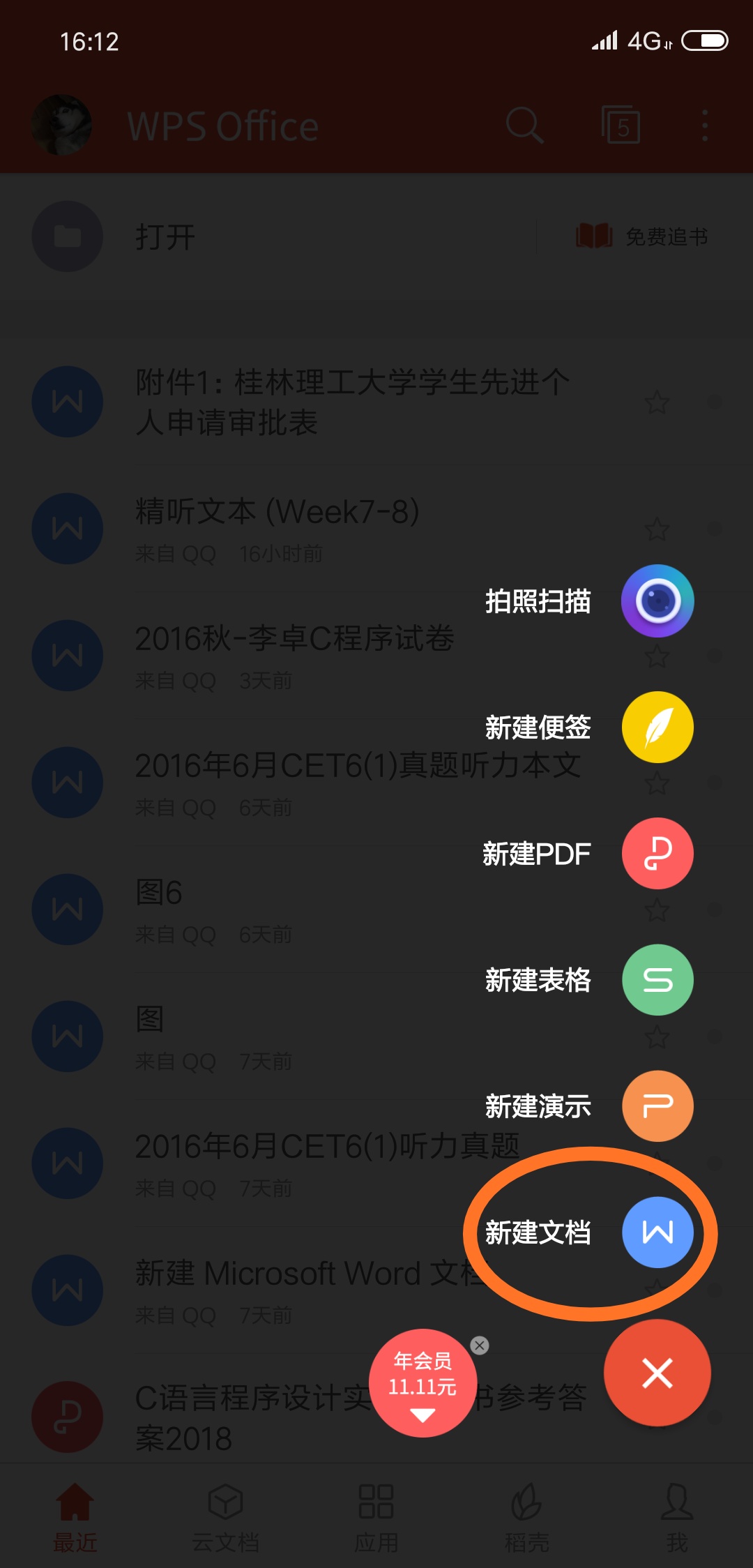
Task: Create a new document with 新建文档
Action: (x=657, y=1232)
